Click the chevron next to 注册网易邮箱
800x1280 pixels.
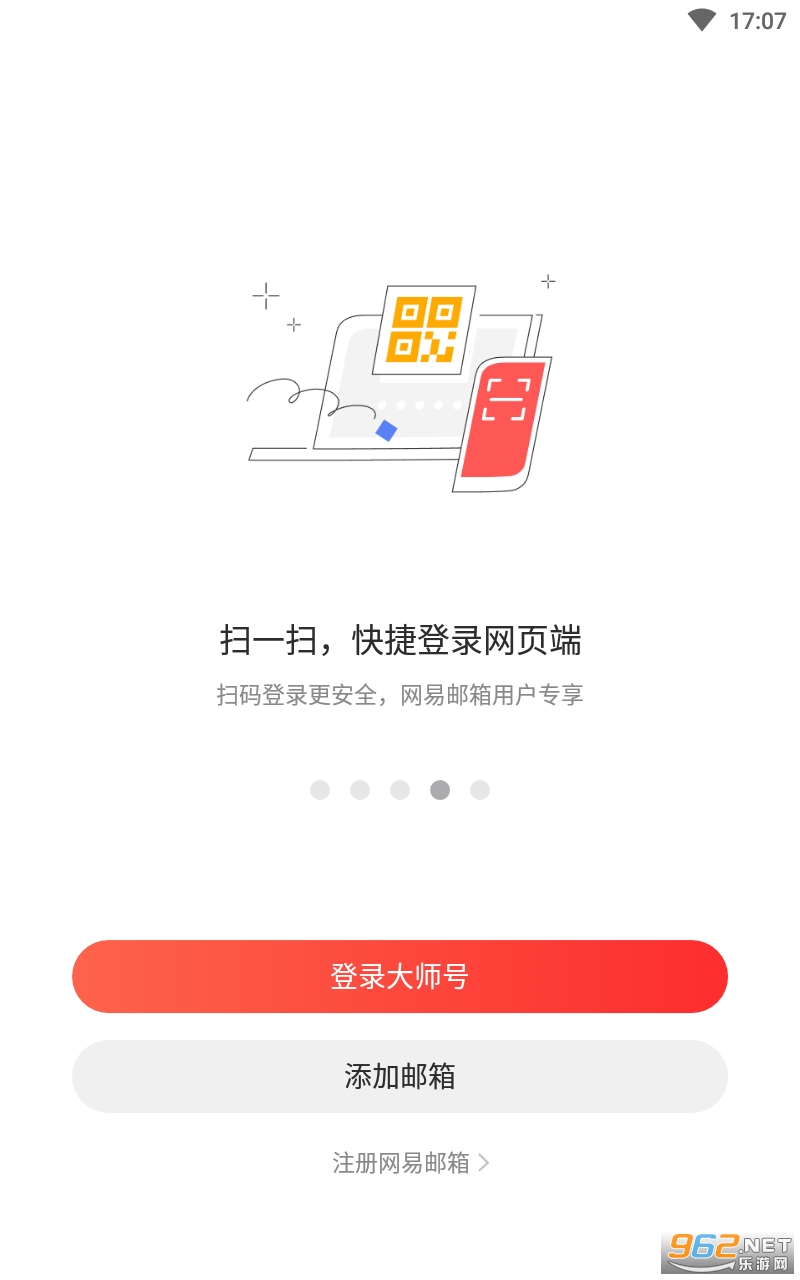click(486, 1163)
